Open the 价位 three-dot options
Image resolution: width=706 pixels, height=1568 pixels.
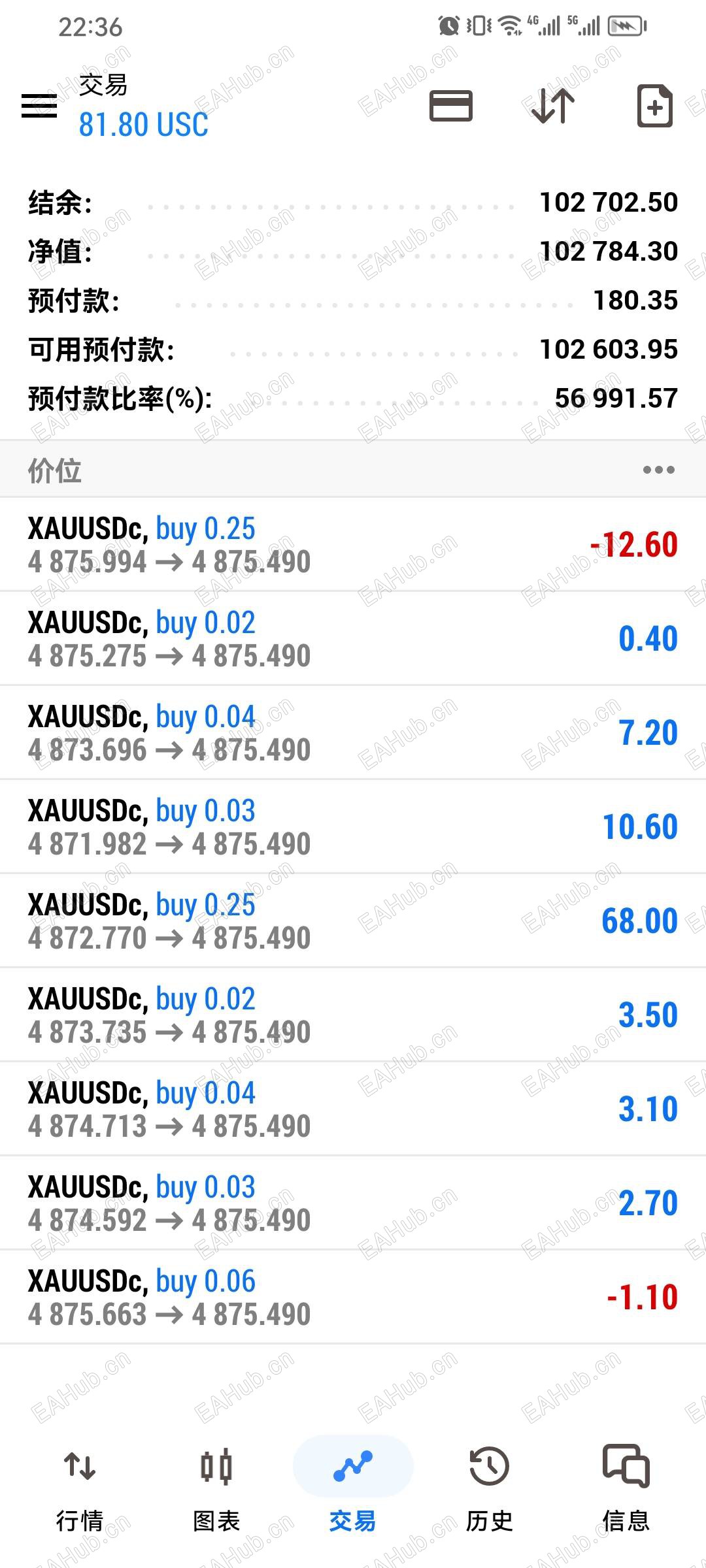tap(658, 470)
